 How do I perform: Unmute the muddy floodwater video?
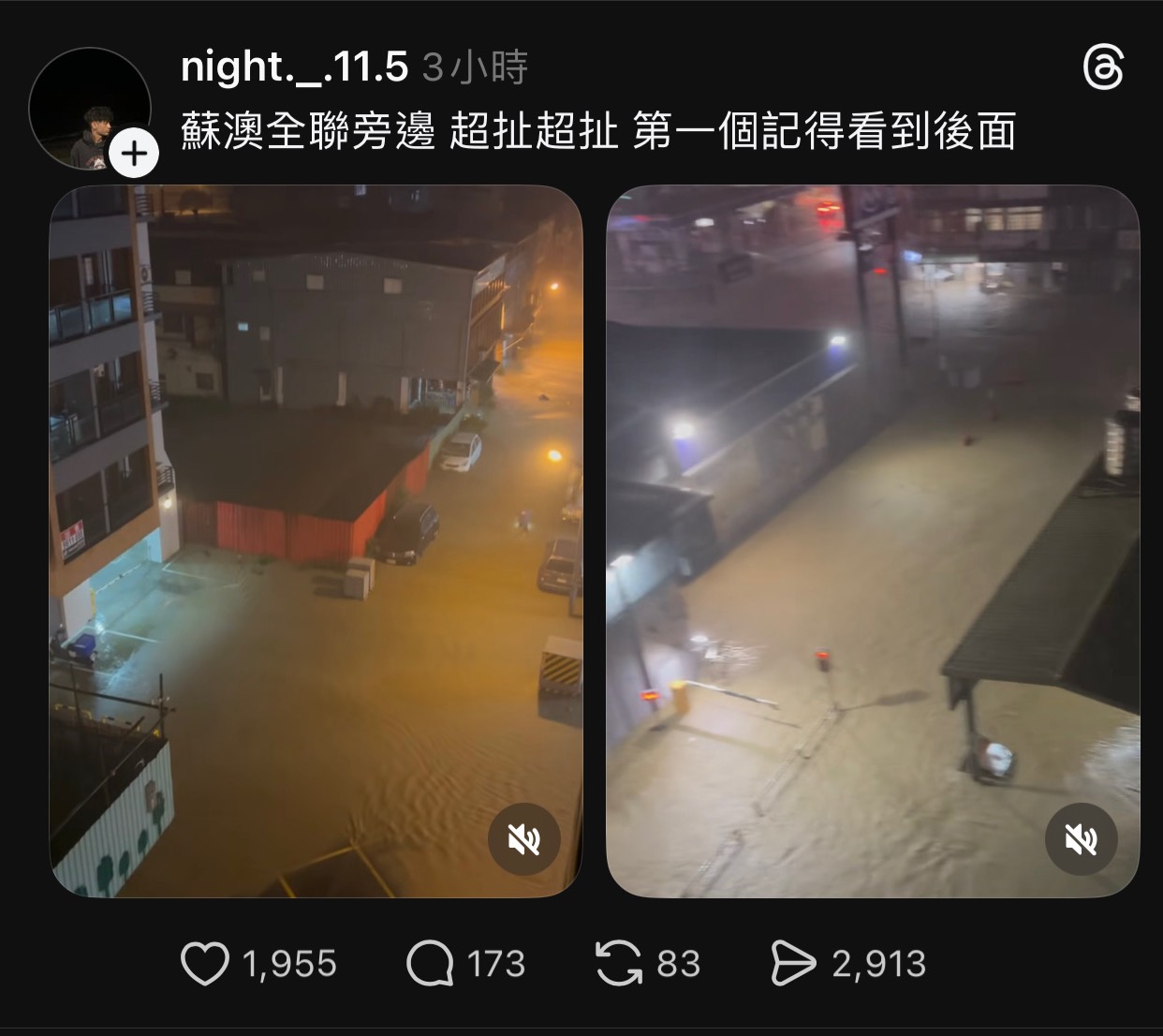pos(1081,839)
